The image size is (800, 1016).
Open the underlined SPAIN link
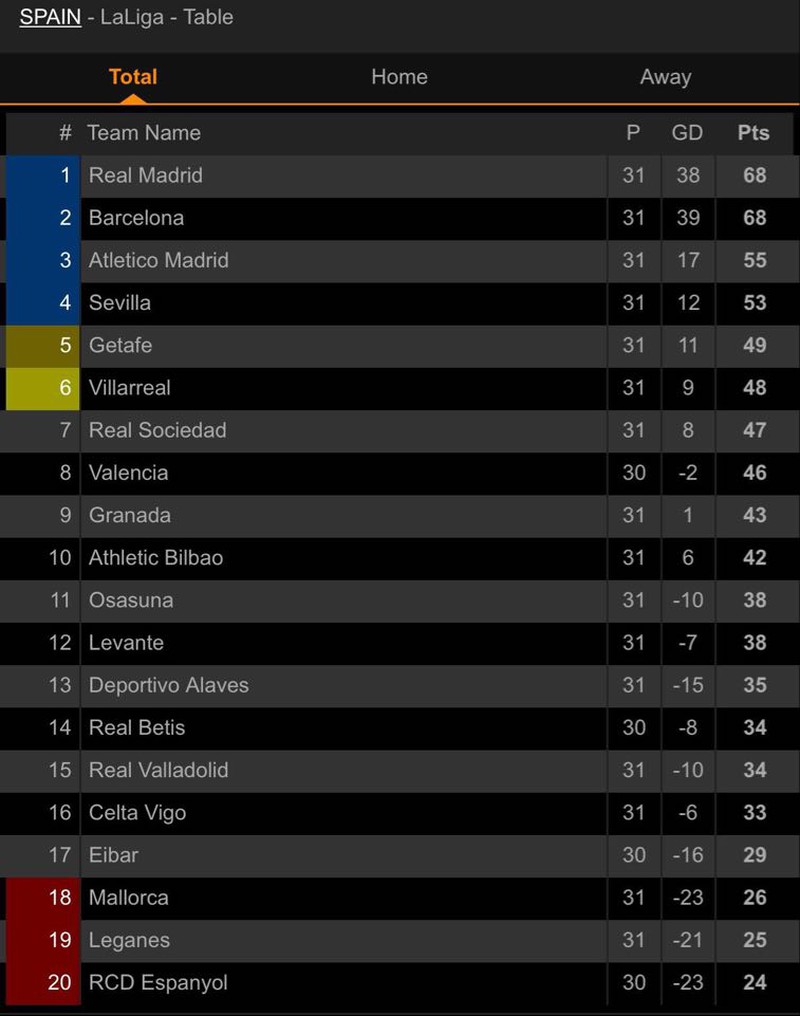point(50,17)
